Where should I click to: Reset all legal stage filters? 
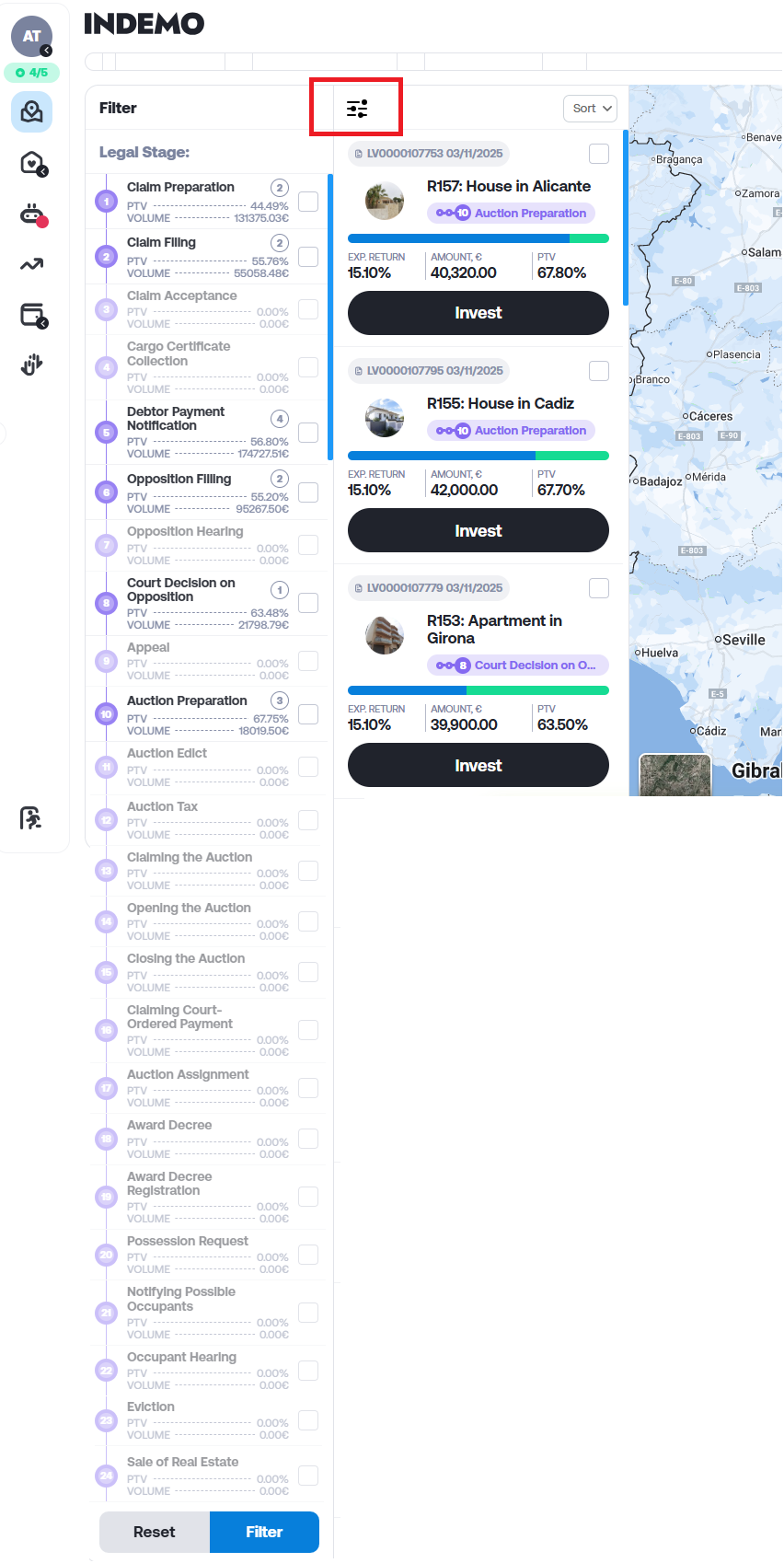tap(155, 1532)
